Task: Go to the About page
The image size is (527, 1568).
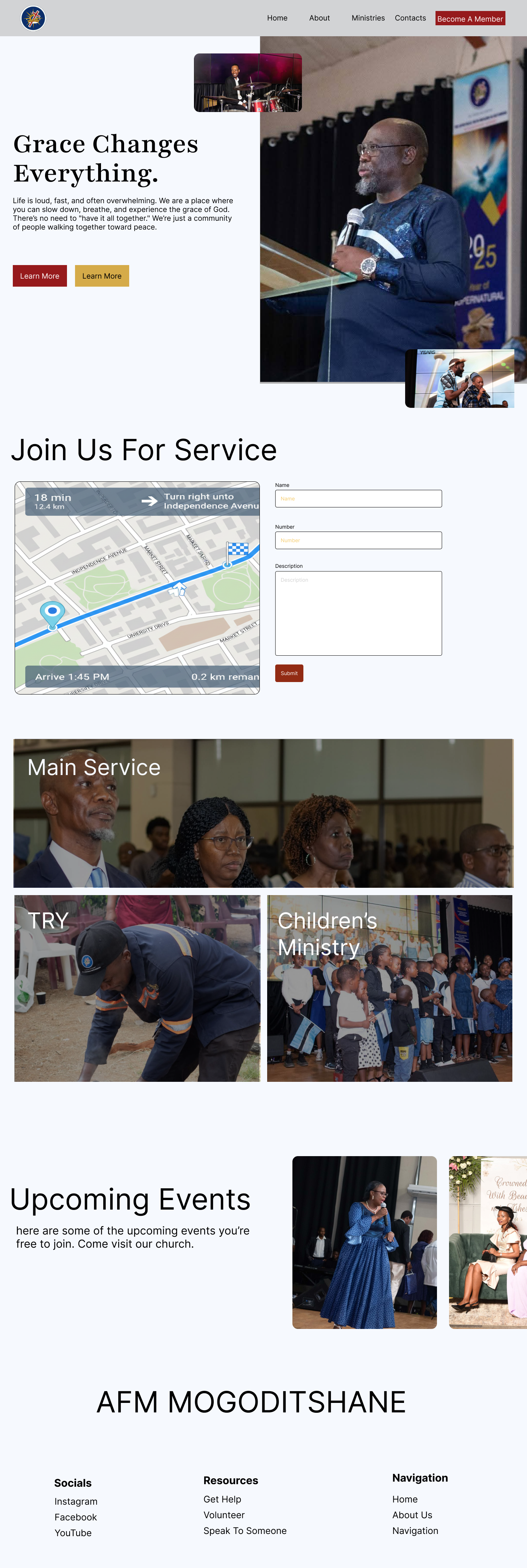Action: click(319, 18)
